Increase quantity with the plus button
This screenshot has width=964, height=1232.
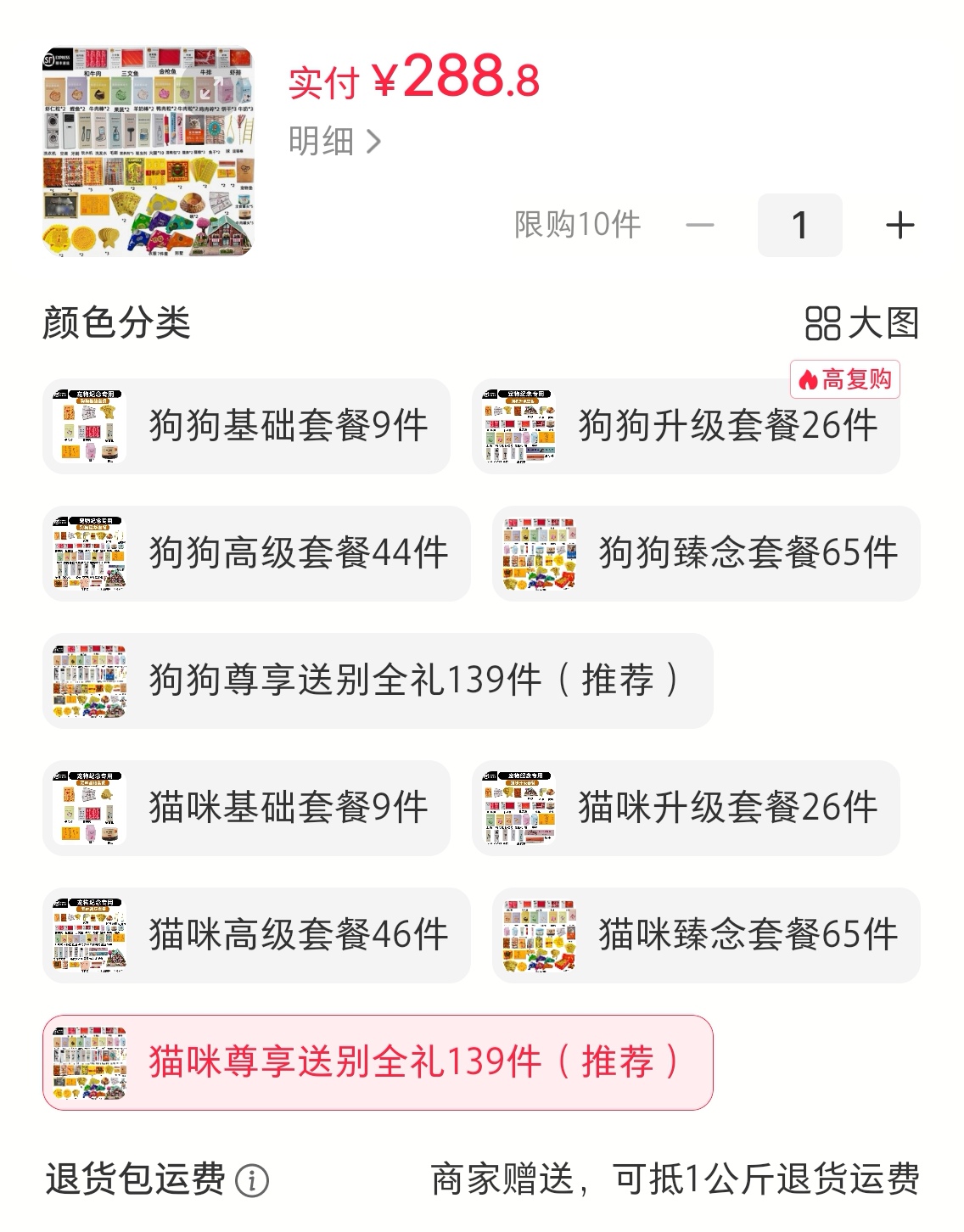[x=900, y=226]
